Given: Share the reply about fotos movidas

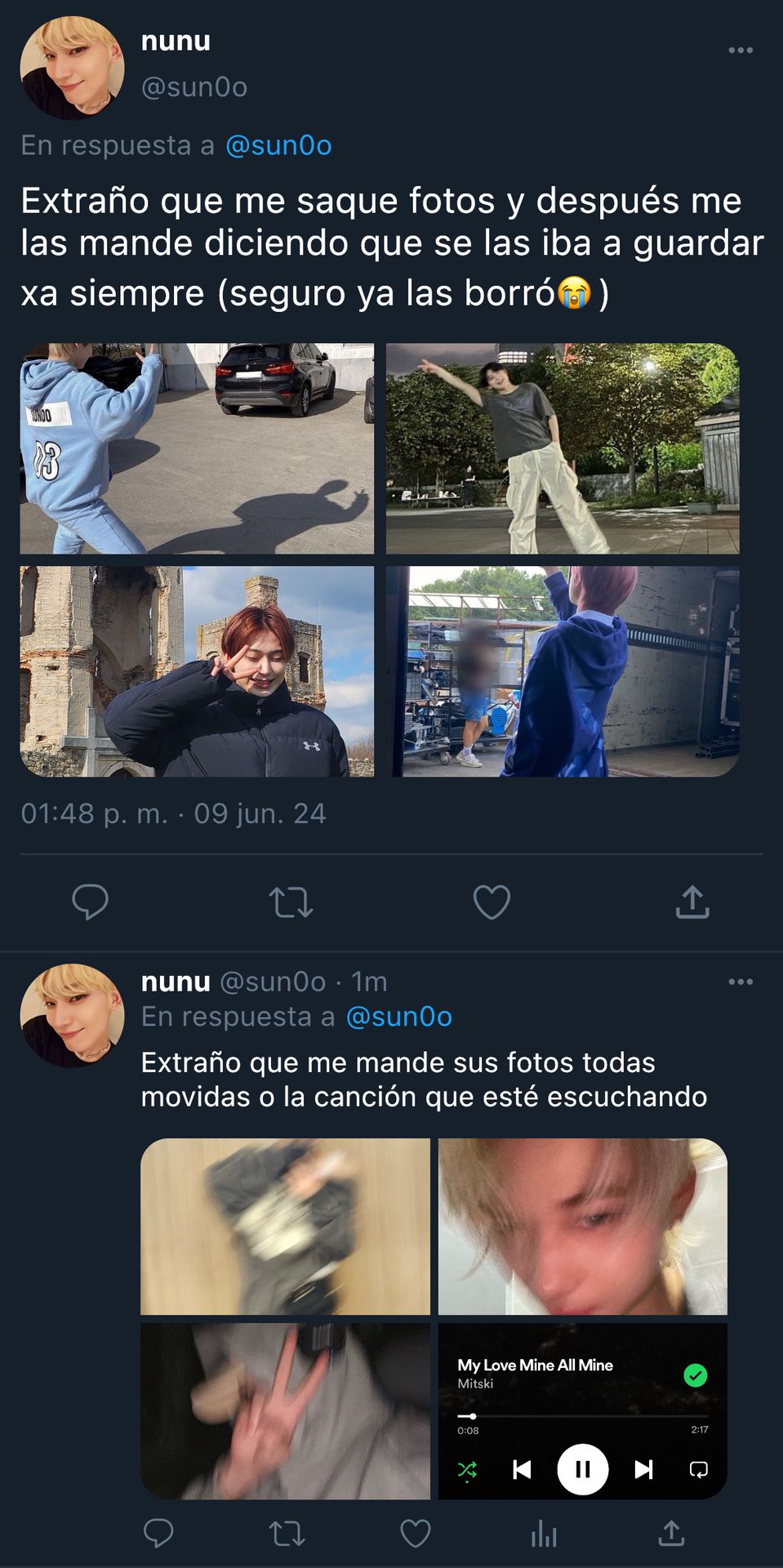Looking at the screenshot, I should (x=671, y=1534).
